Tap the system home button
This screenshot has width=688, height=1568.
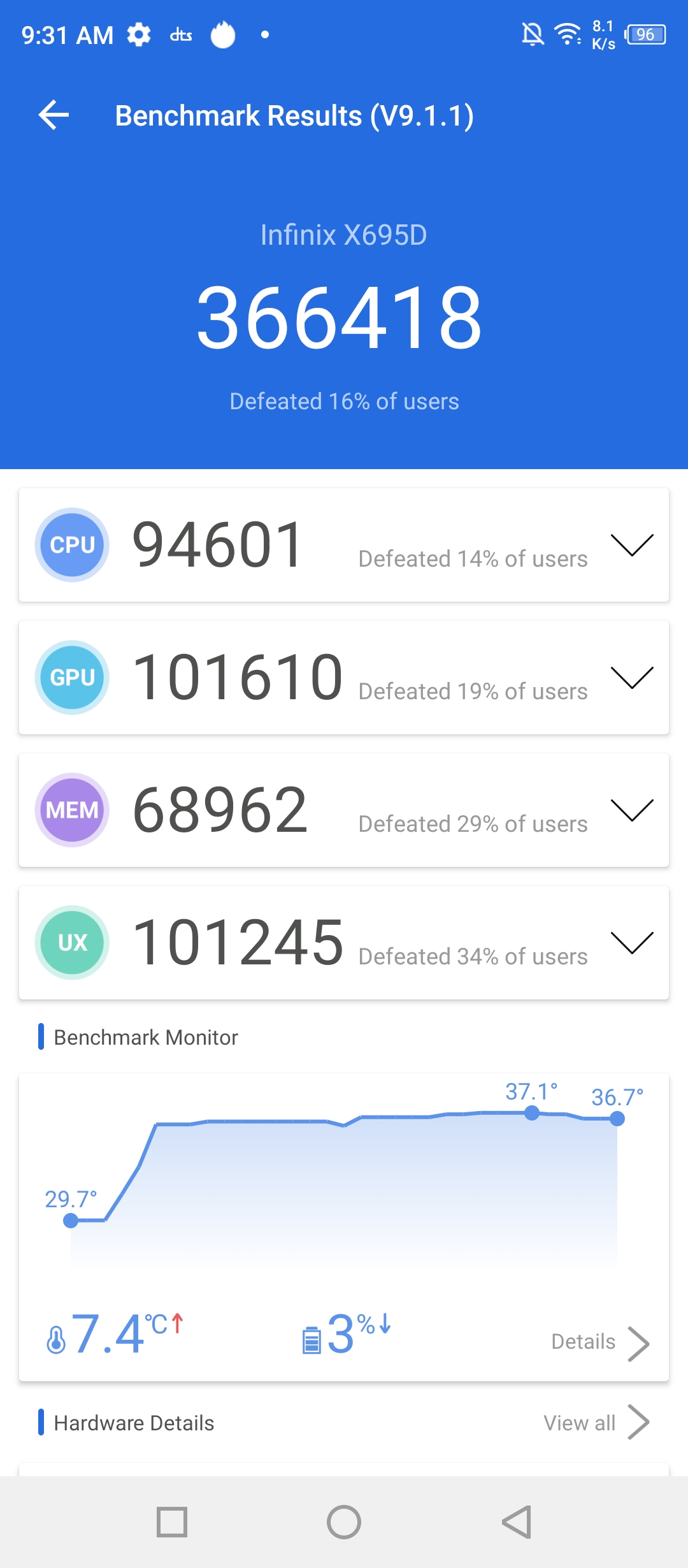click(344, 1522)
